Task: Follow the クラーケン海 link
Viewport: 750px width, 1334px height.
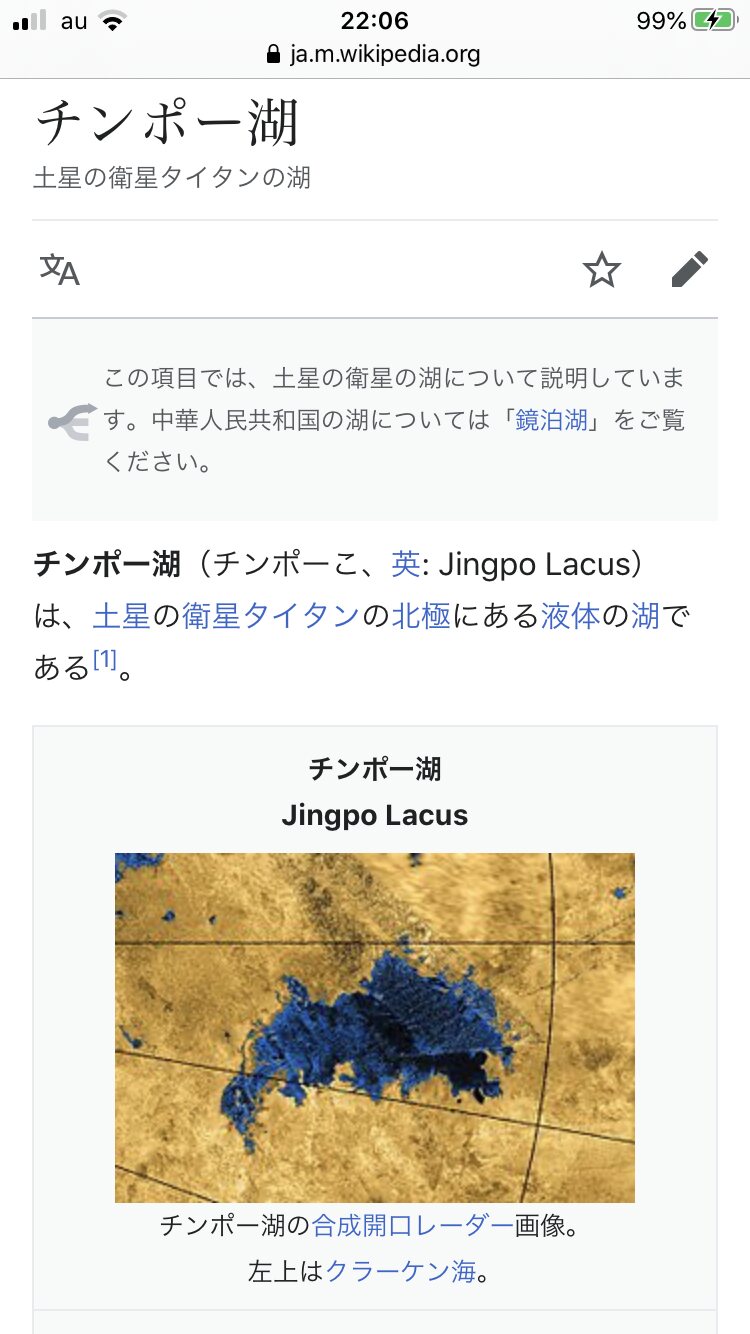Action: click(401, 1271)
